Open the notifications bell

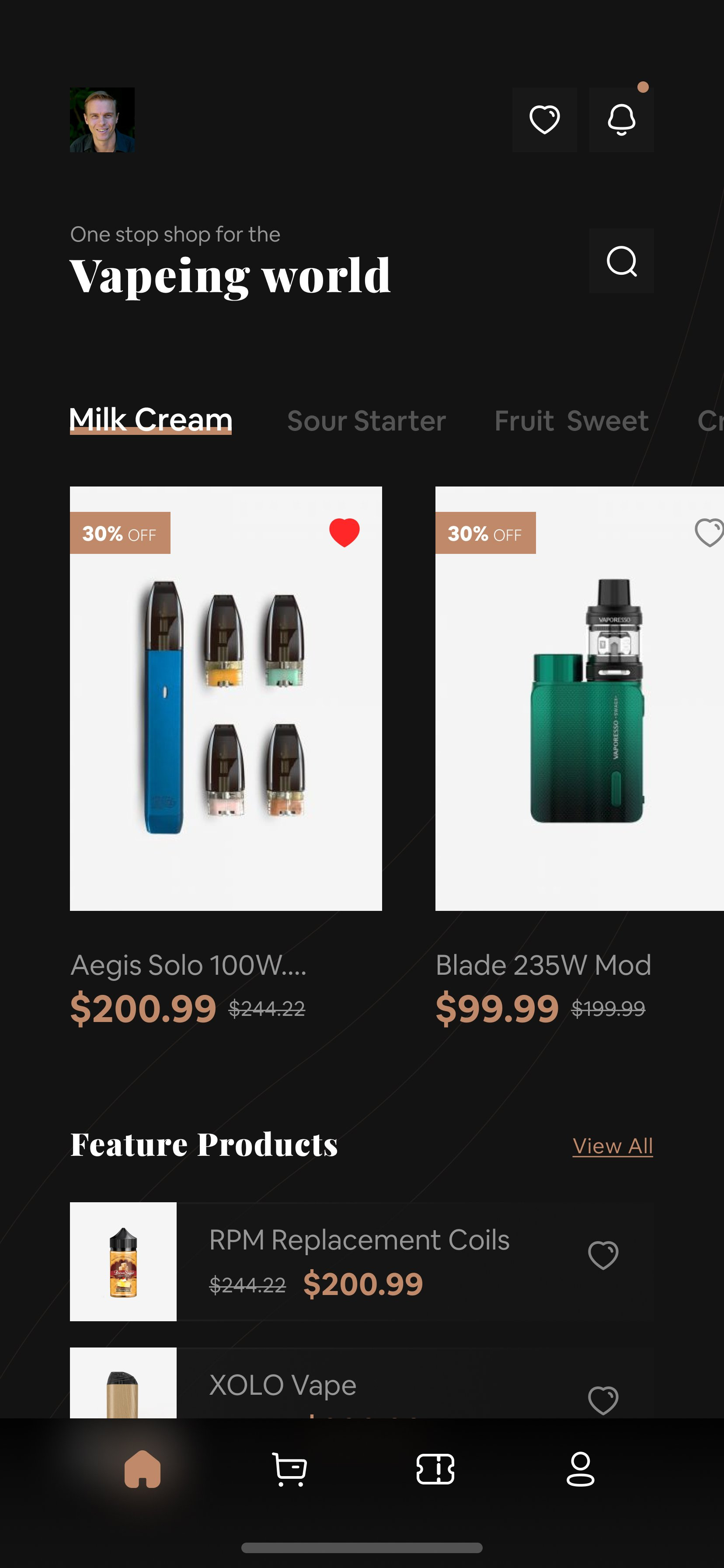620,119
